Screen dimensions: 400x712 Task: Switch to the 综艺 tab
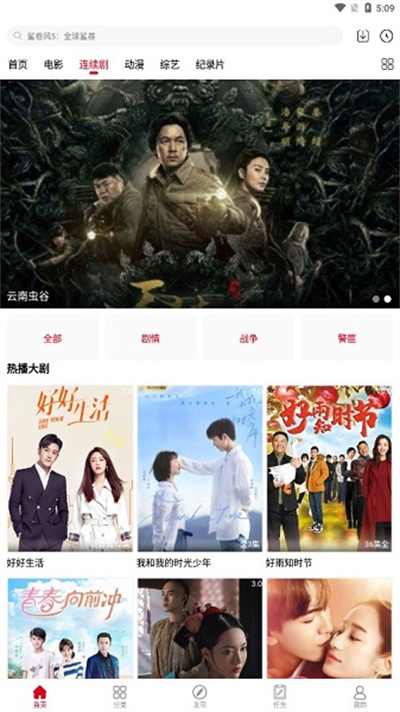coord(170,64)
